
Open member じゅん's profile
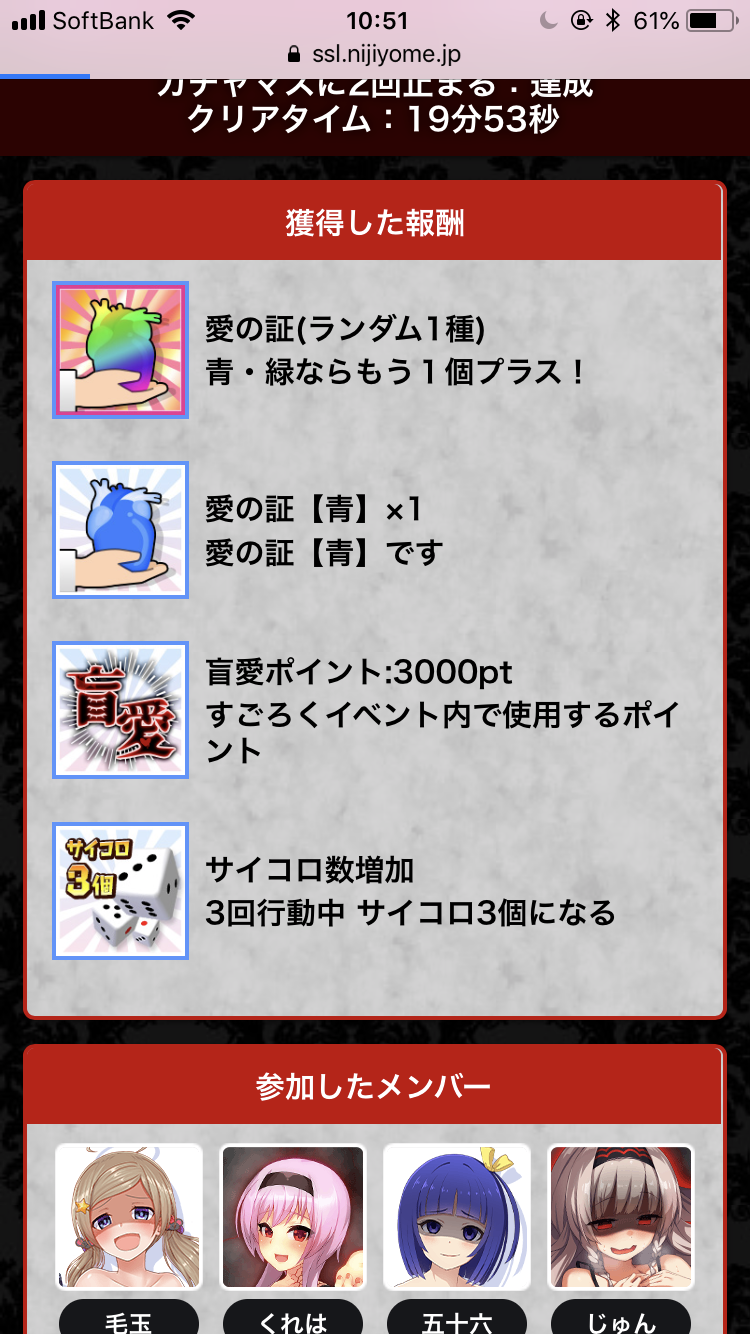click(621, 1217)
